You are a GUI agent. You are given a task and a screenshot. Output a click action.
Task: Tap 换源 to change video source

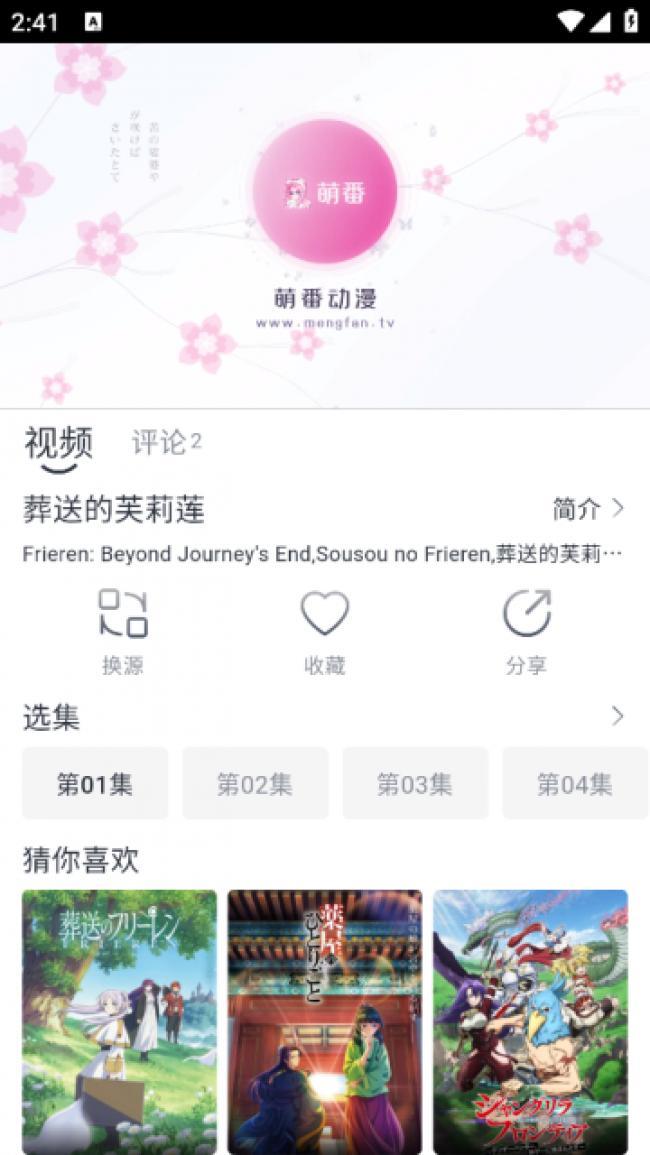[x=123, y=631]
